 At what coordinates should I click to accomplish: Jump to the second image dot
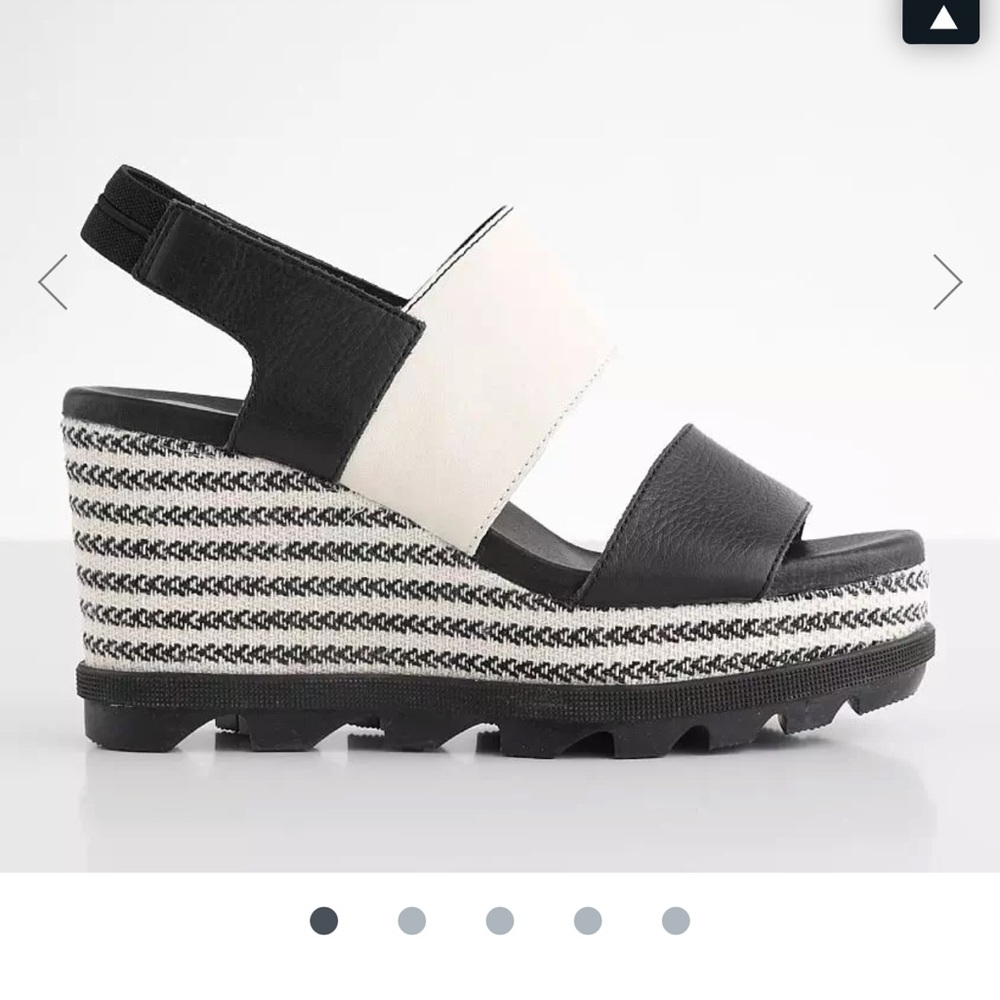[x=412, y=921]
